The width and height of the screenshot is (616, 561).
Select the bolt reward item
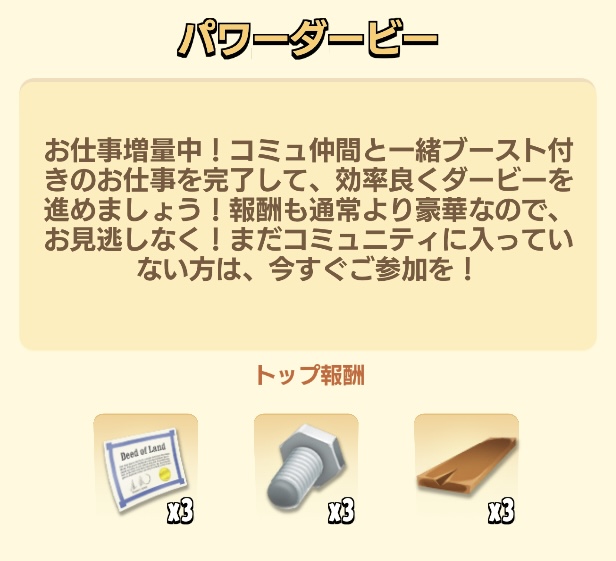[x=306, y=468]
